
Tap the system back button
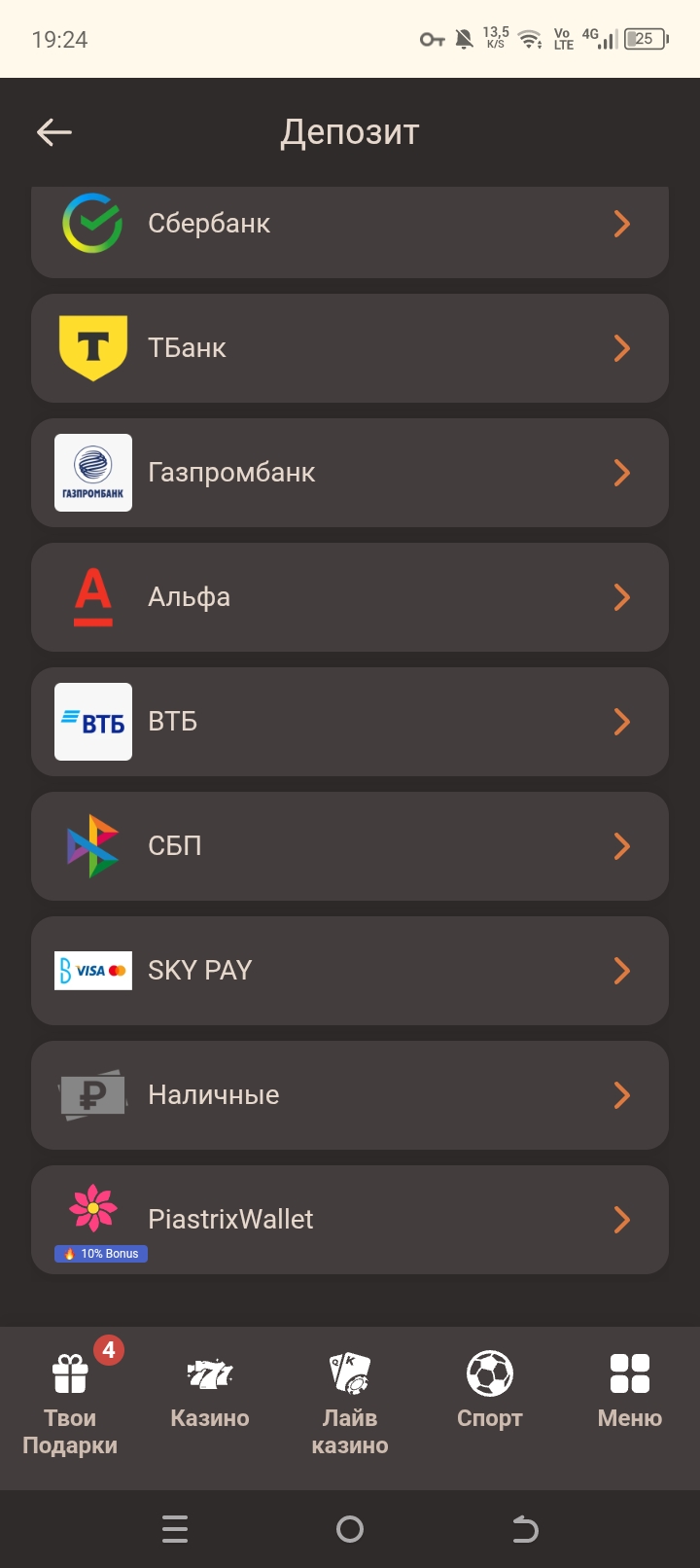[x=525, y=1530]
